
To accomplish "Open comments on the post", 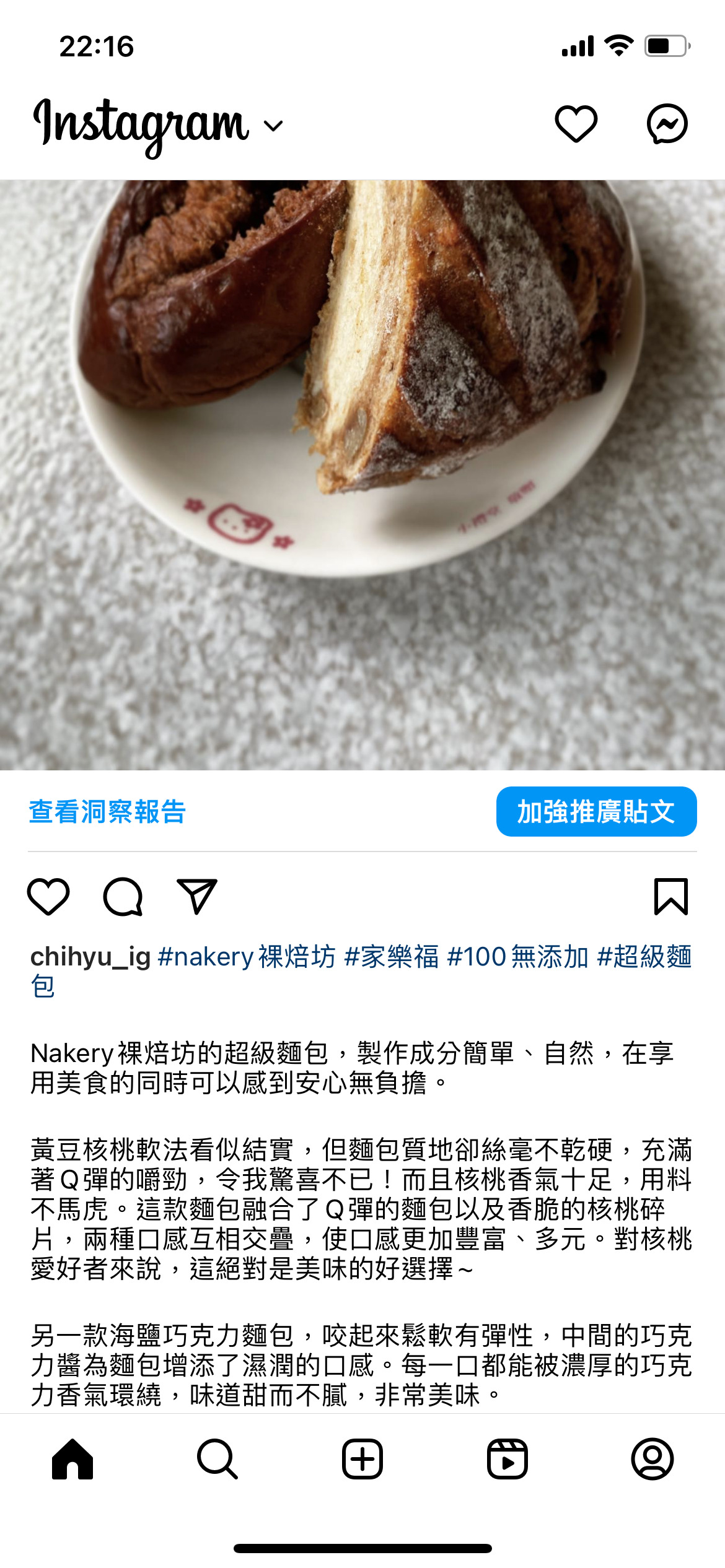I will [x=123, y=896].
